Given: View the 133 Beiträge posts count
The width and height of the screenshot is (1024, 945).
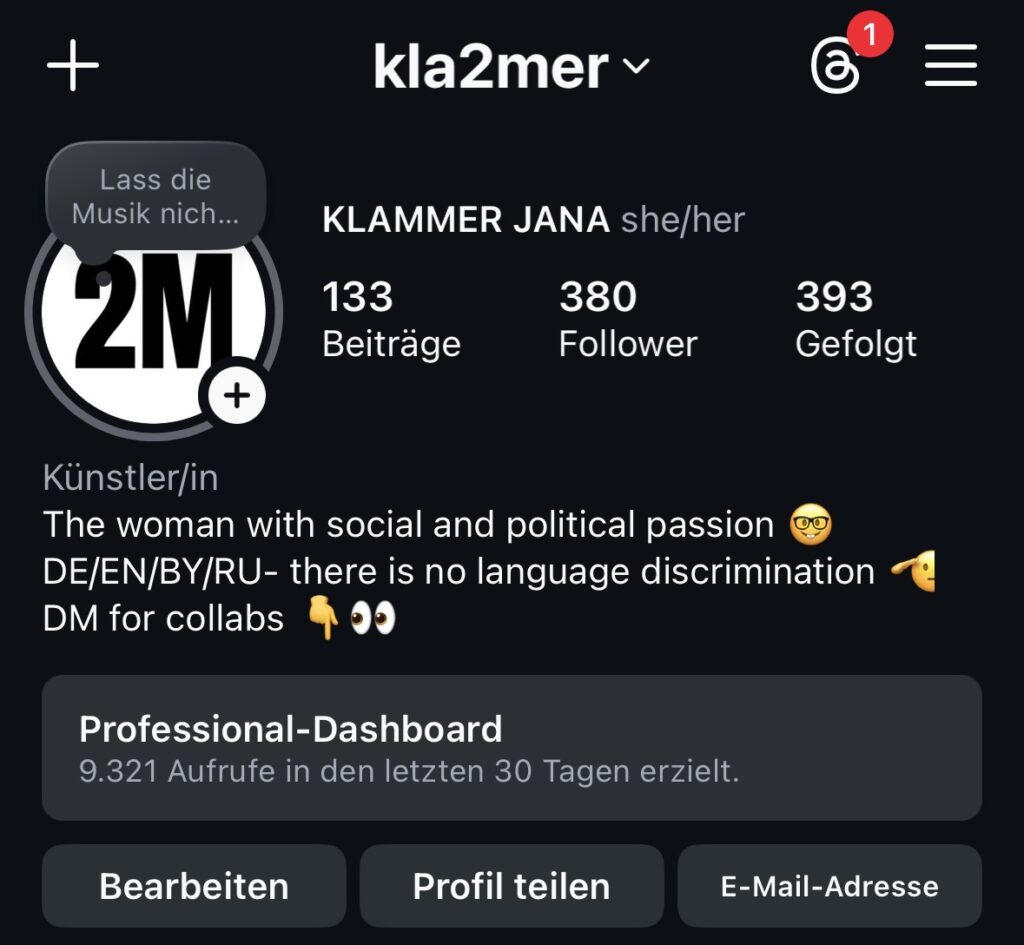Looking at the screenshot, I should (x=390, y=319).
